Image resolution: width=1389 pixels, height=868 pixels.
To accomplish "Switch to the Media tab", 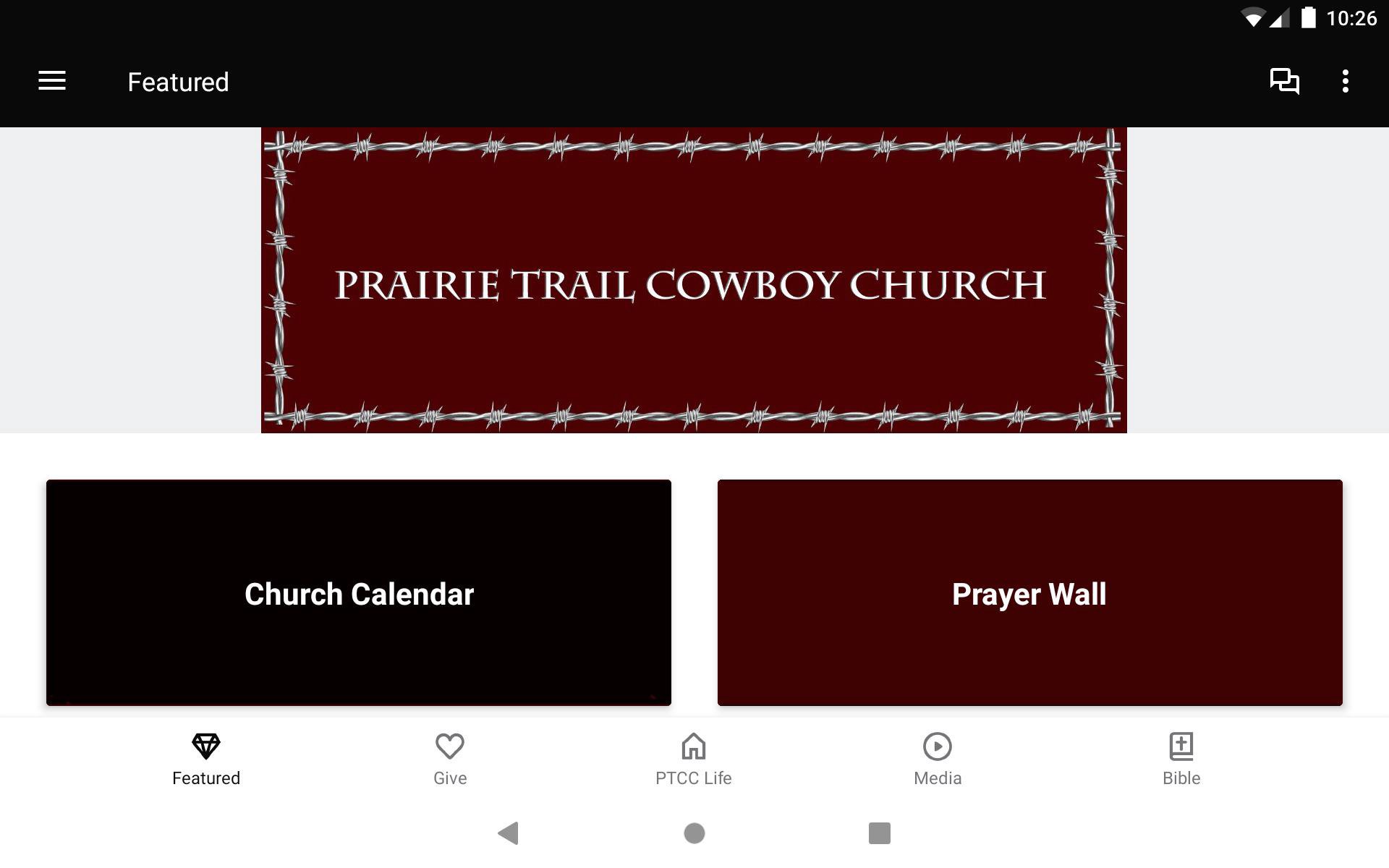I will tap(938, 759).
